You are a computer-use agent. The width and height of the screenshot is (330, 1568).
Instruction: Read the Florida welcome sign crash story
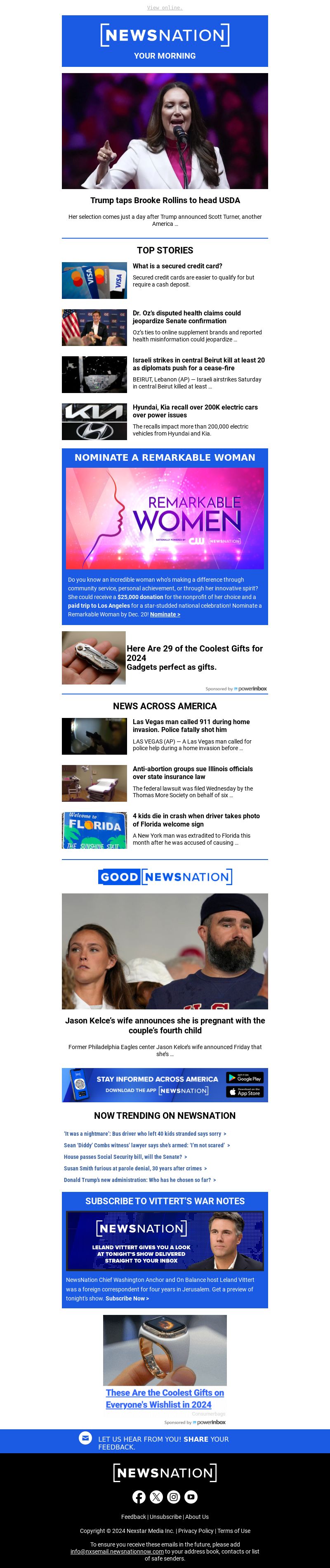tap(196, 820)
